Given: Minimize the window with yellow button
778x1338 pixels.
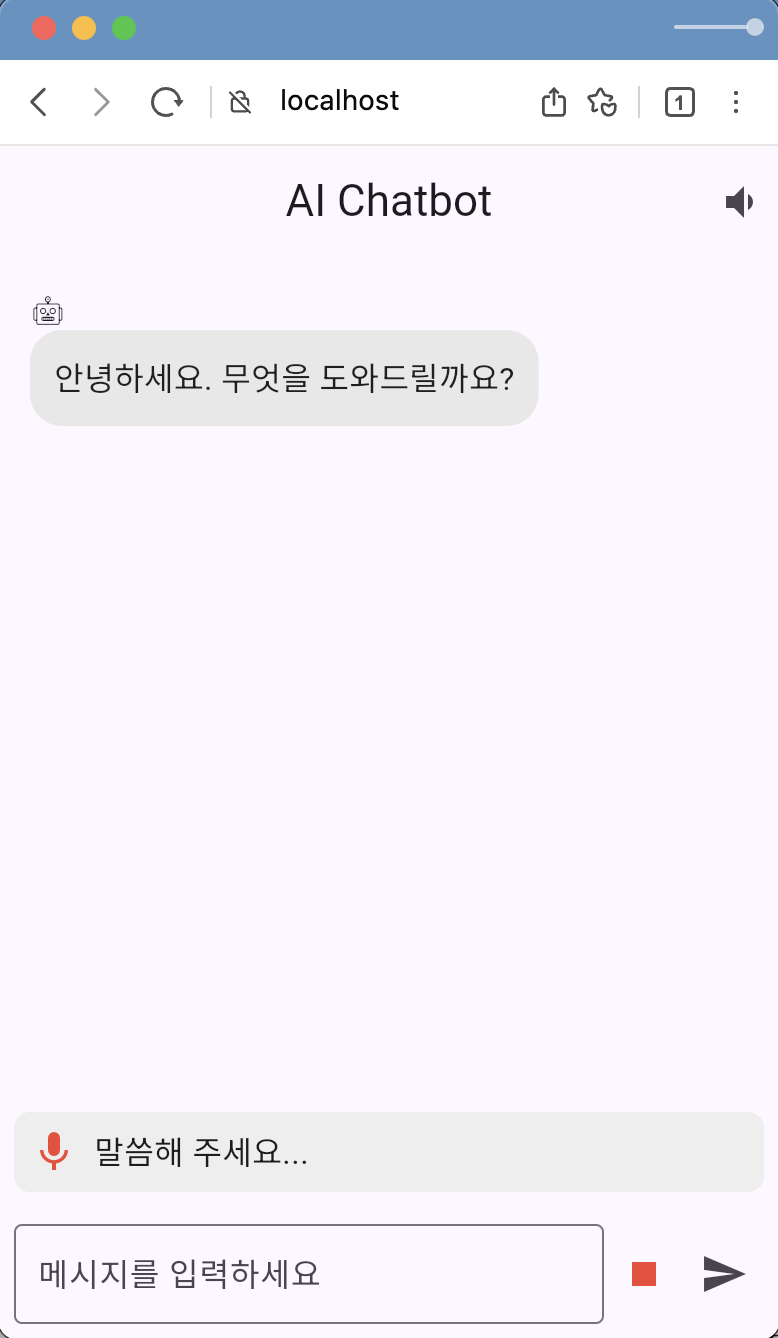Looking at the screenshot, I should [84, 29].
